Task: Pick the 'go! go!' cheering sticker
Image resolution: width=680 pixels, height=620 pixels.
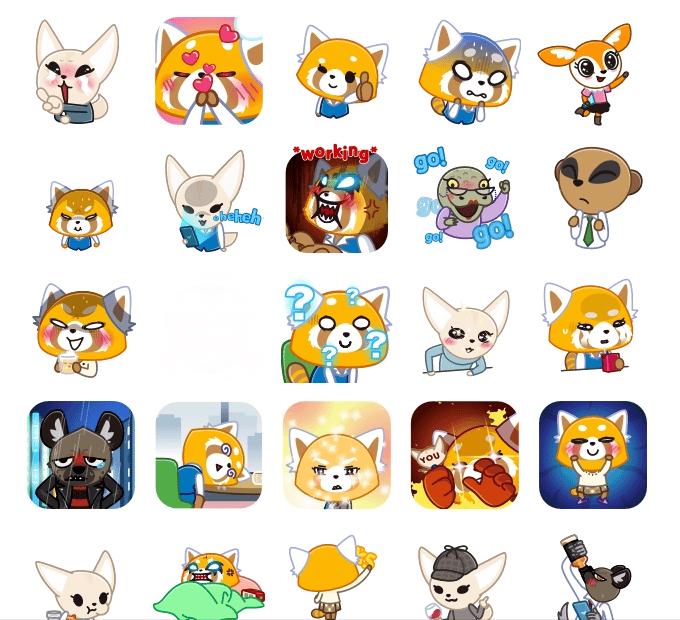Action: click(x=464, y=200)
